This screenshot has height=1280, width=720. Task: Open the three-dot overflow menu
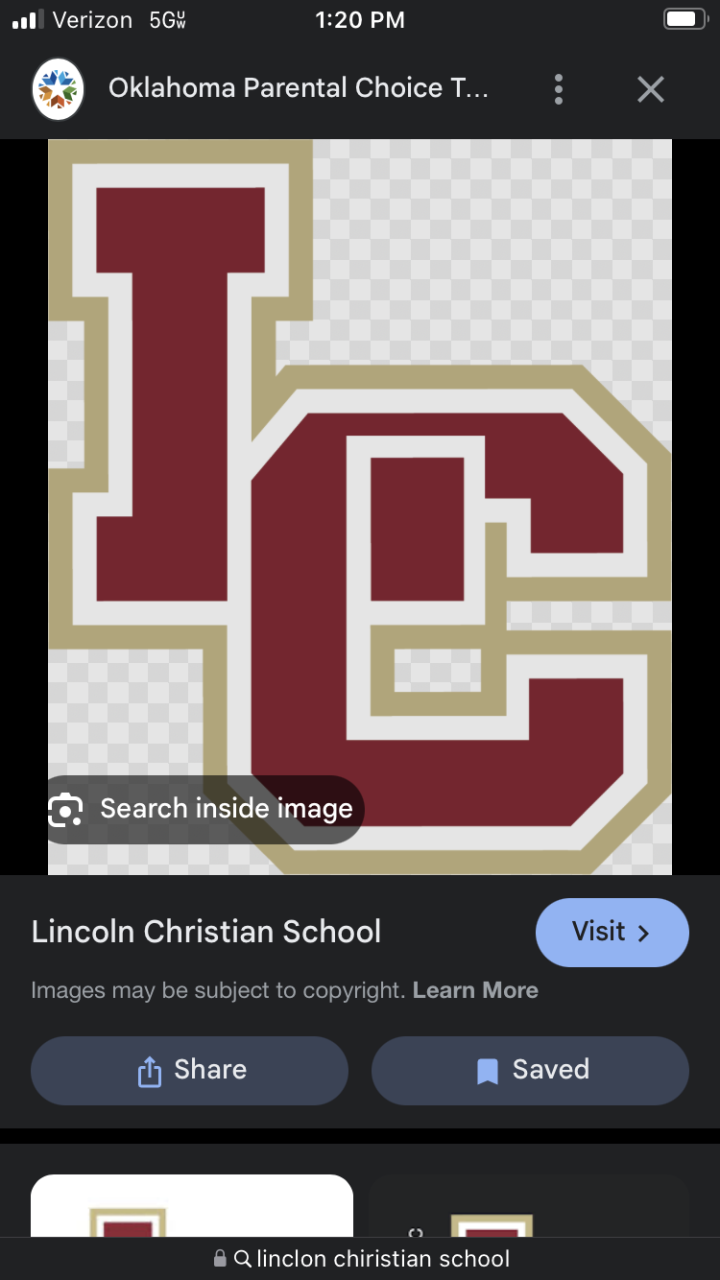coord(558,89)
